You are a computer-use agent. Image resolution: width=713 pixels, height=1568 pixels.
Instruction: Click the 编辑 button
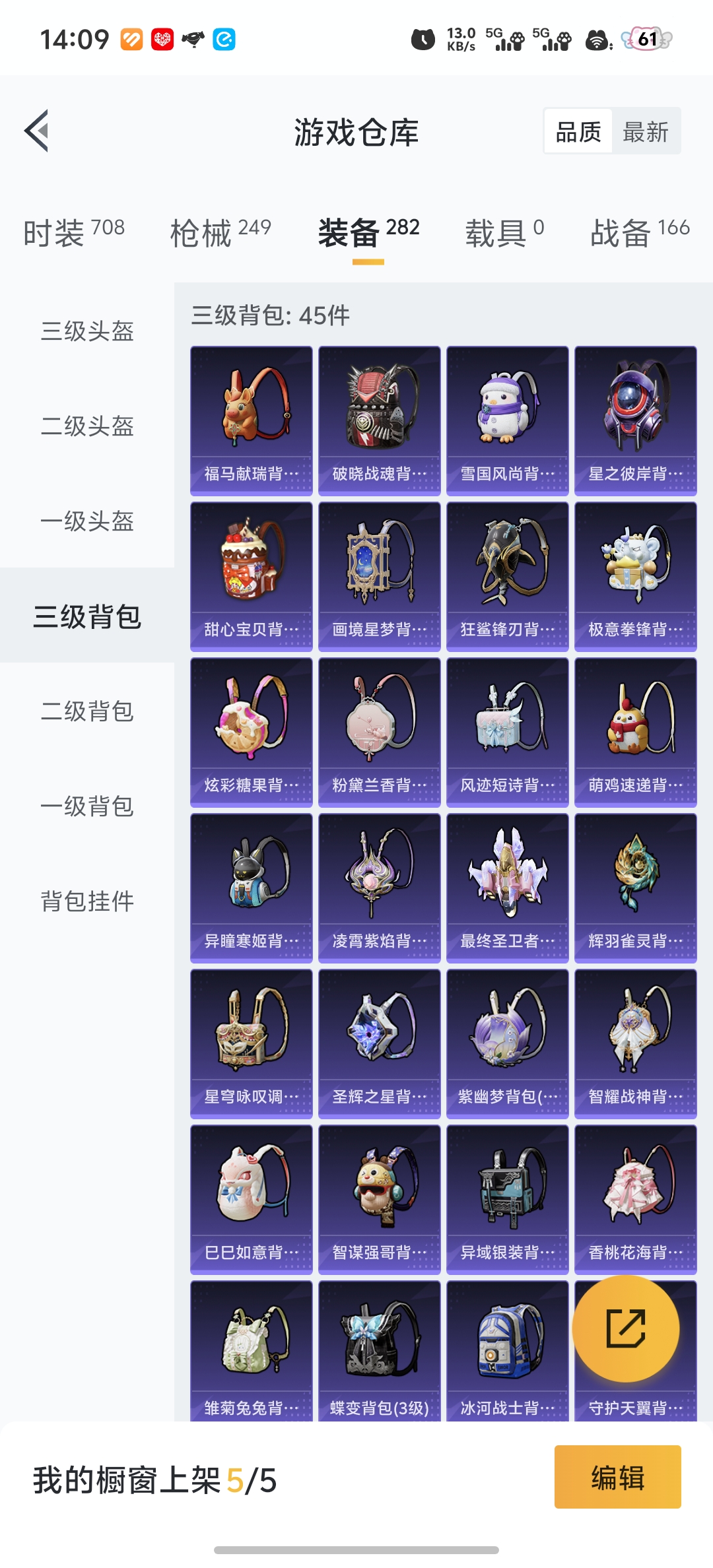point(617,1478)
